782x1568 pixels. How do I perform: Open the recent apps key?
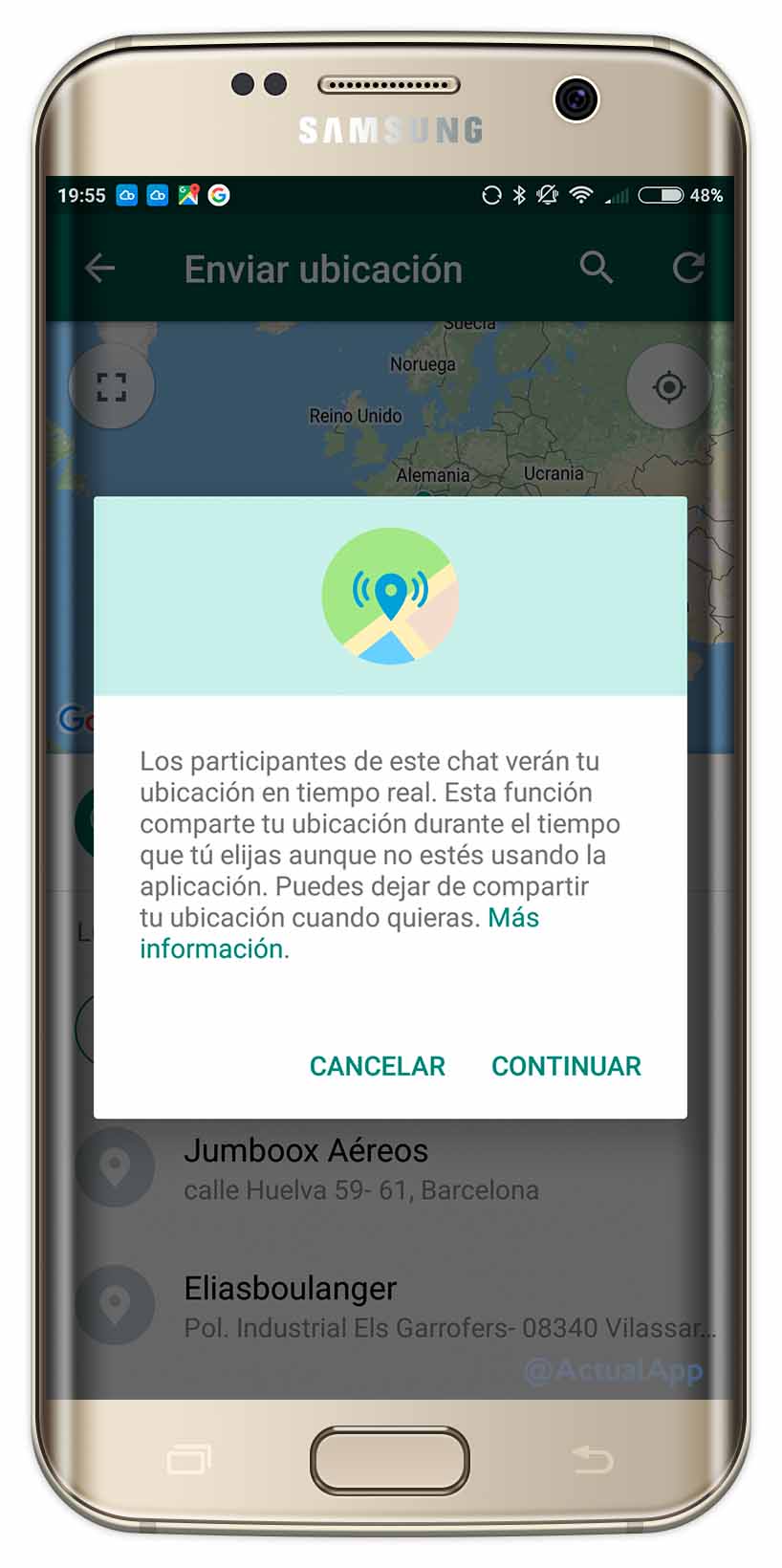[189, 1460]
